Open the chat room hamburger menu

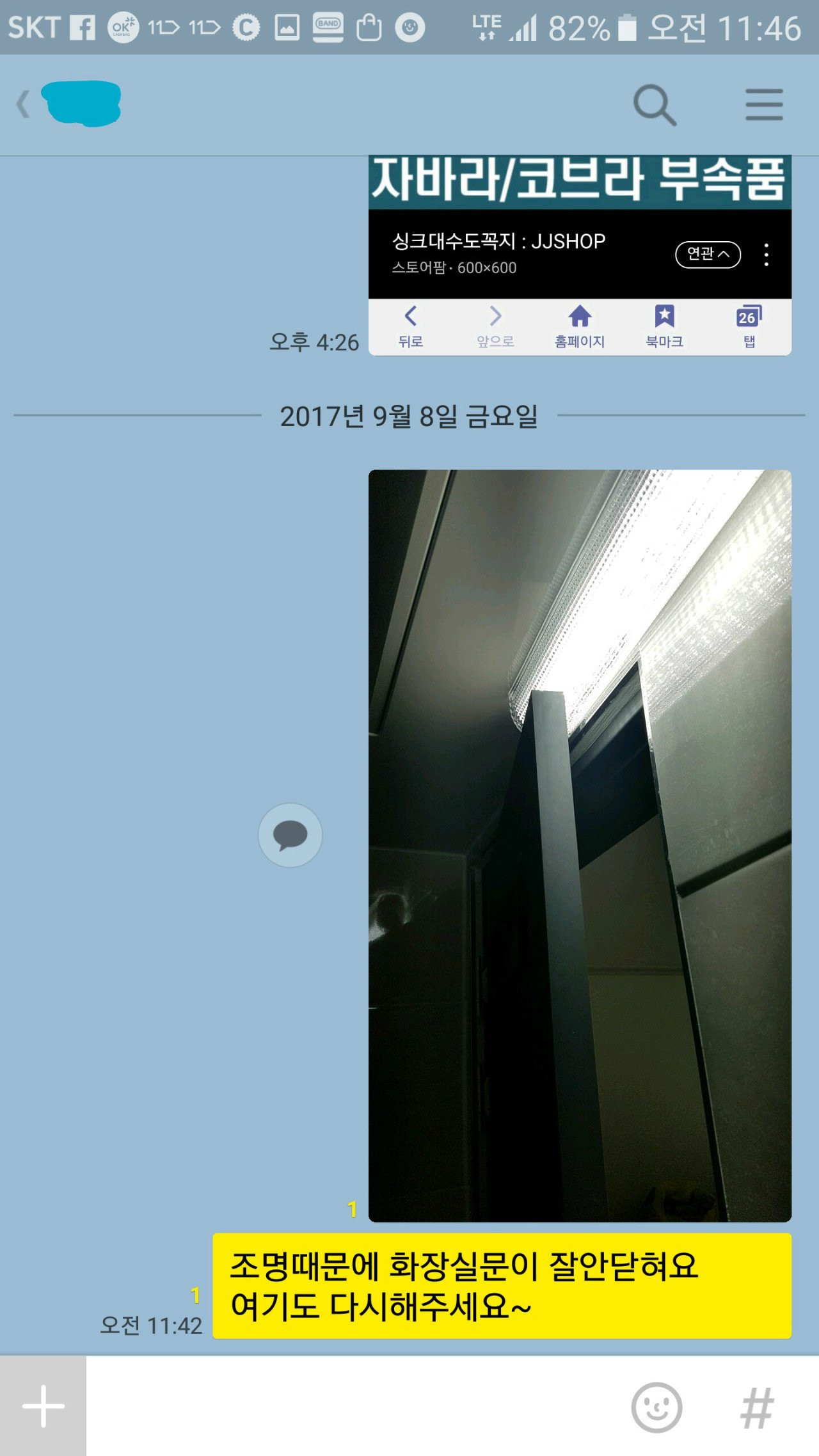[764, 105]
